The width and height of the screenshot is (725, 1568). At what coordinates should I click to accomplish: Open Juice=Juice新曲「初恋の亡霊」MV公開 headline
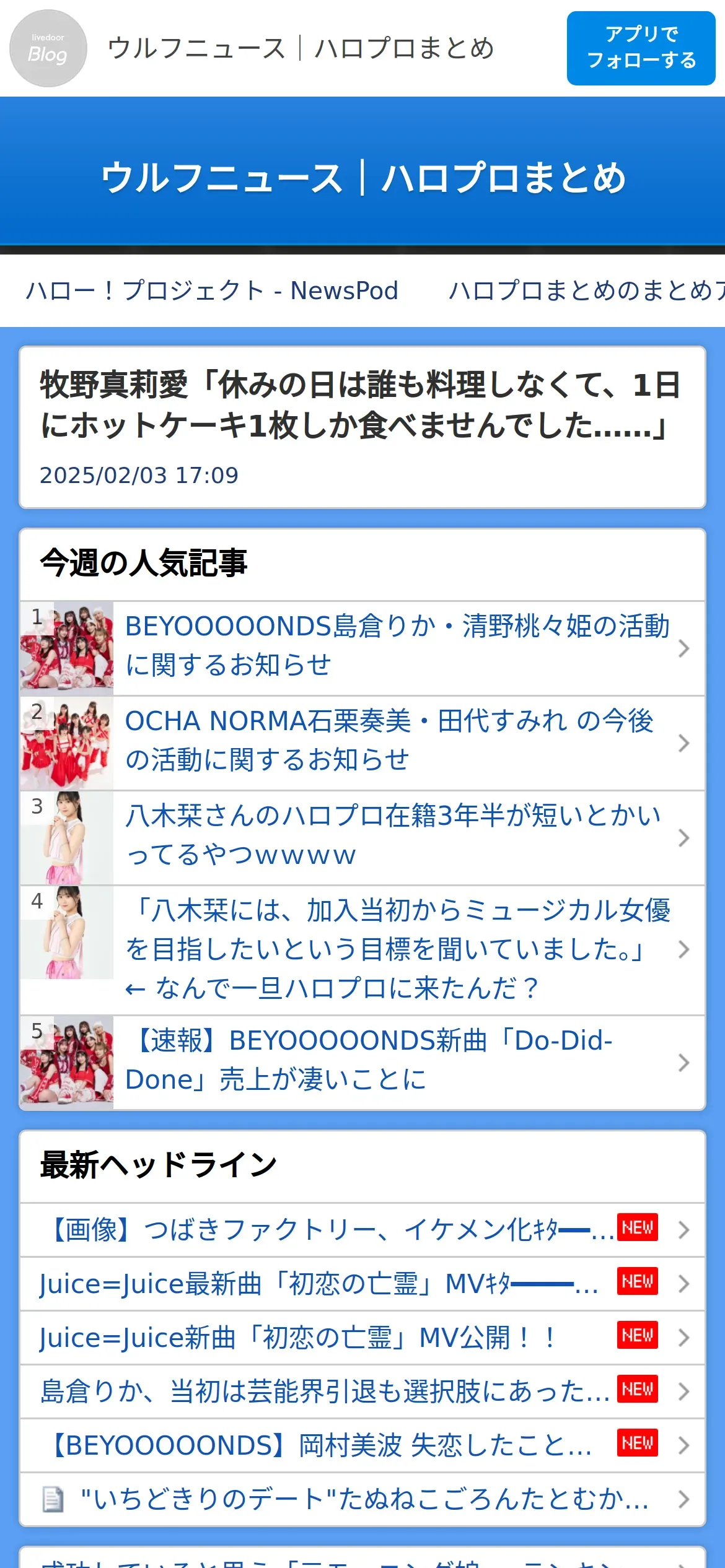pos(362,1338)
